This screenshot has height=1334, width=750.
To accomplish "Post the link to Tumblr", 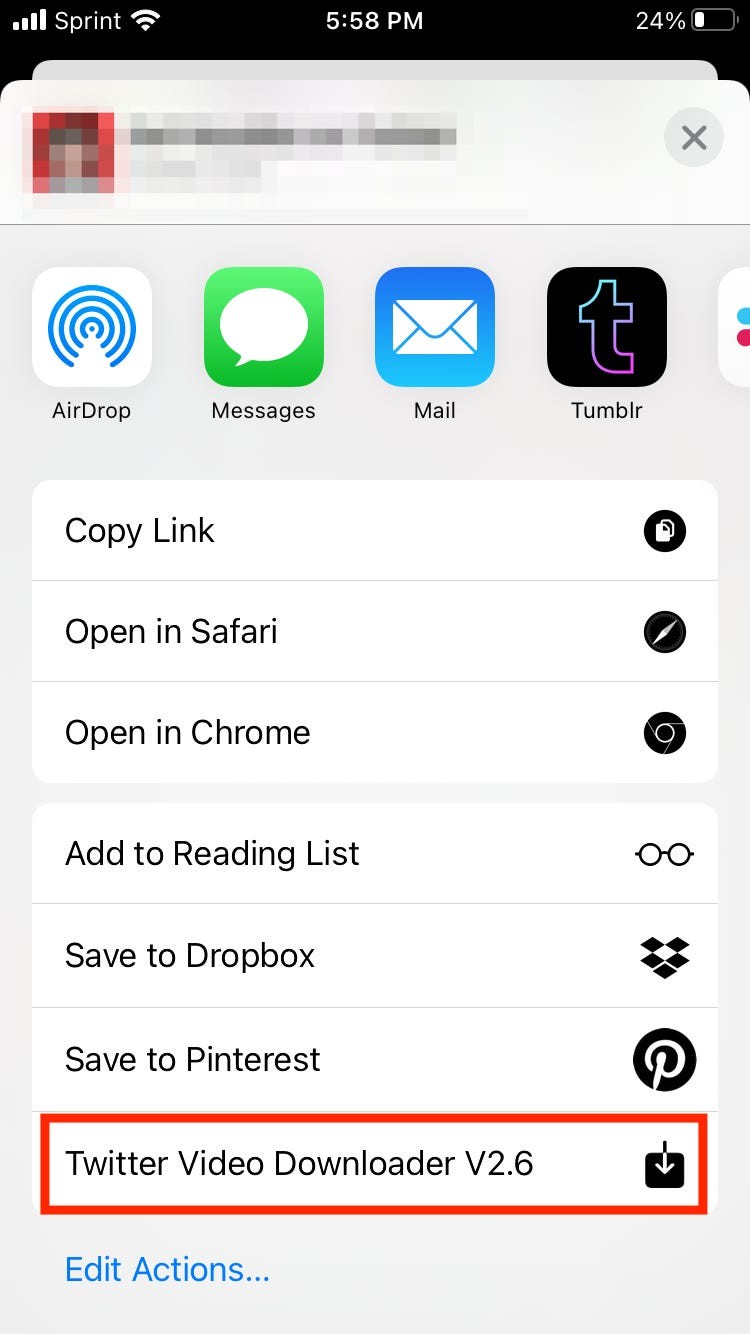I will tap(606, 327).
